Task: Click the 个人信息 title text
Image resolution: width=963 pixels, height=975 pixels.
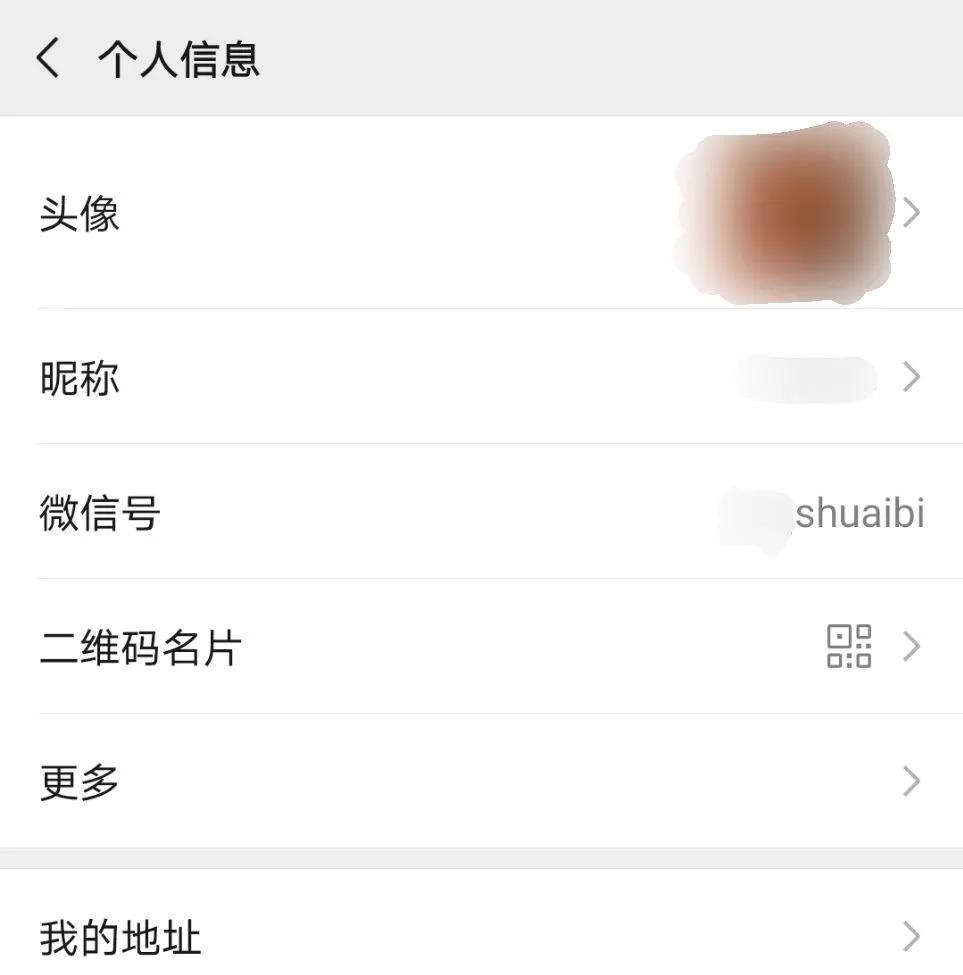Action: pos(178,59)
